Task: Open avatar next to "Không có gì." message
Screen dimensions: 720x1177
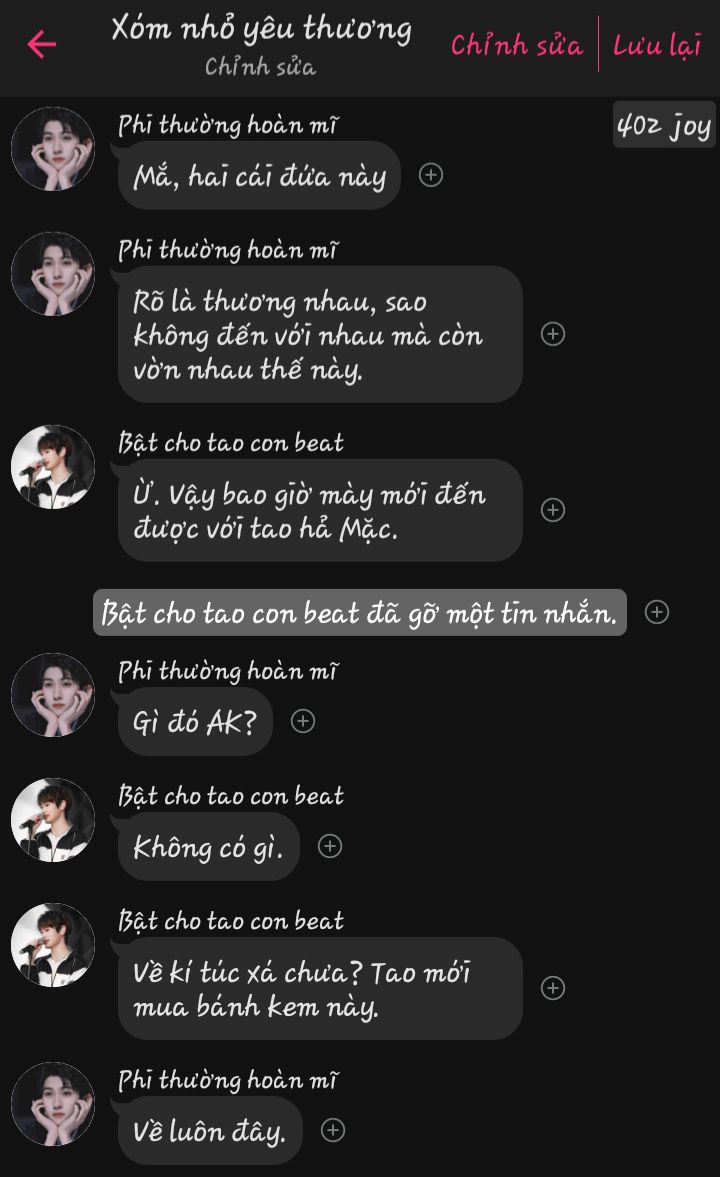Action: 53,820
